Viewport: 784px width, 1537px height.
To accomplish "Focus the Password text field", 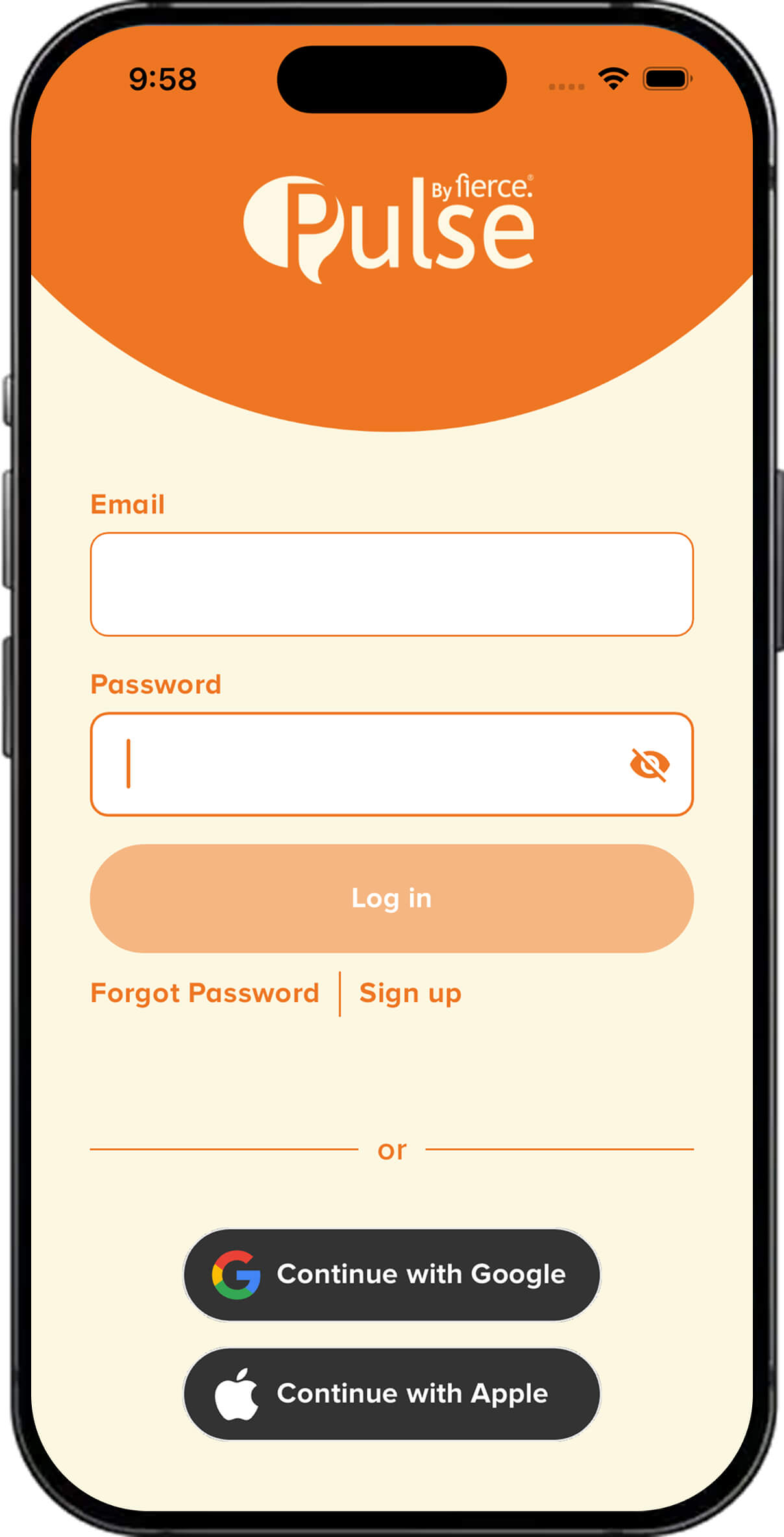I will coord(392,764).
